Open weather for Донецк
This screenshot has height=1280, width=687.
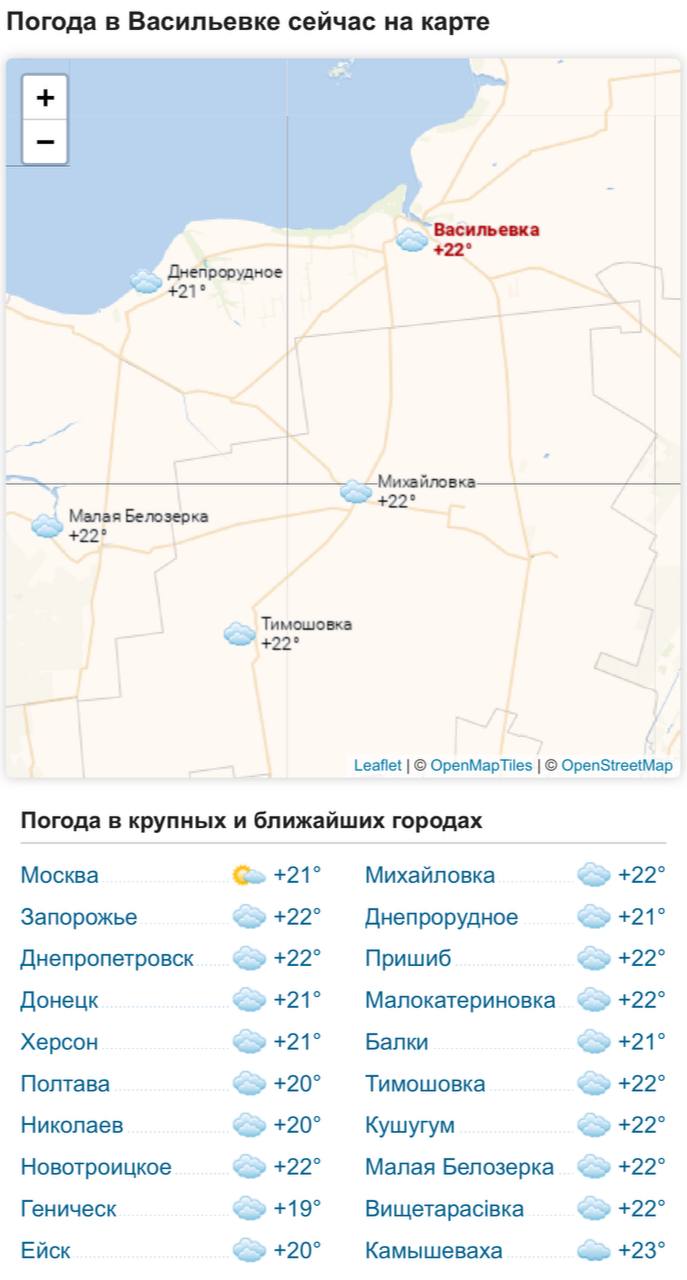[60, 1000]
